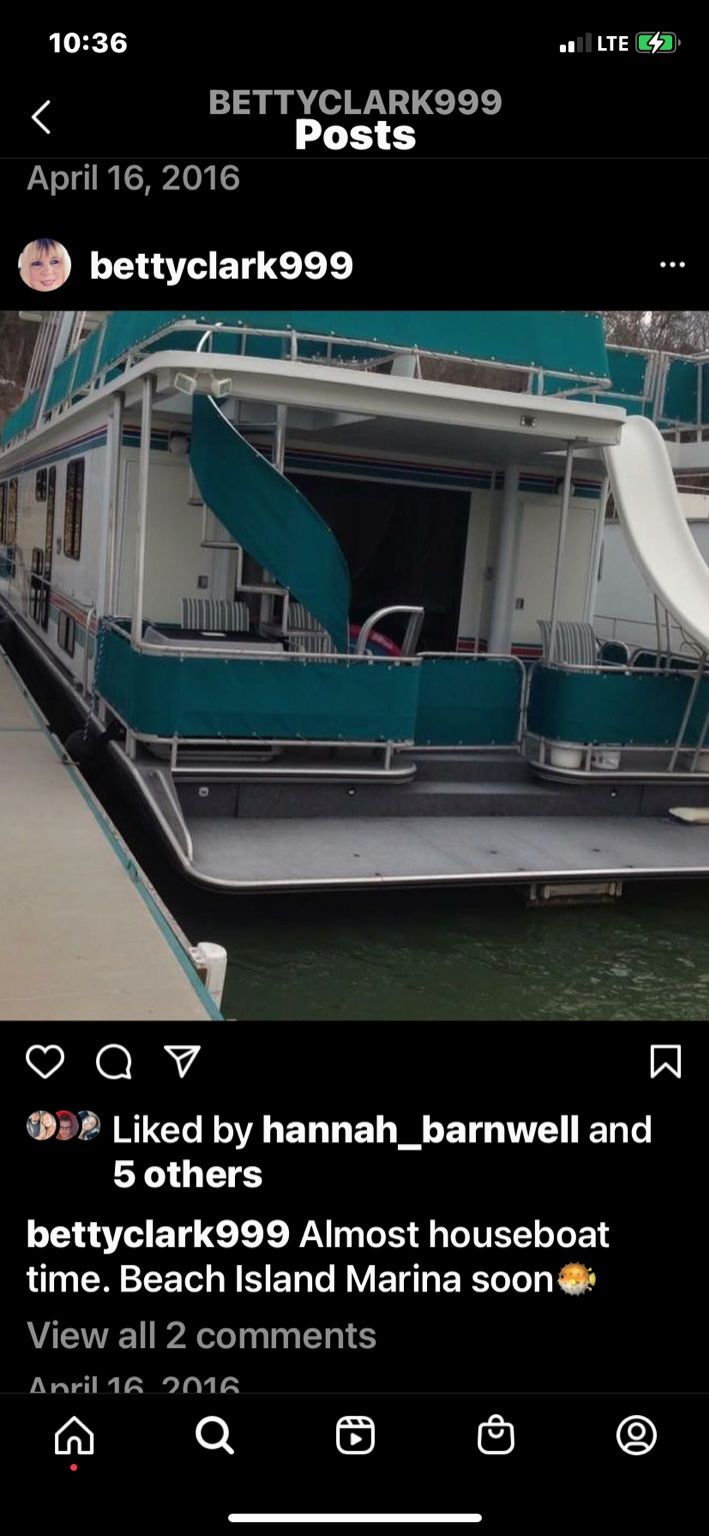Like the houseboat post
The width and height of the screenshot is (709, 1536).
tap(45, 1062)
